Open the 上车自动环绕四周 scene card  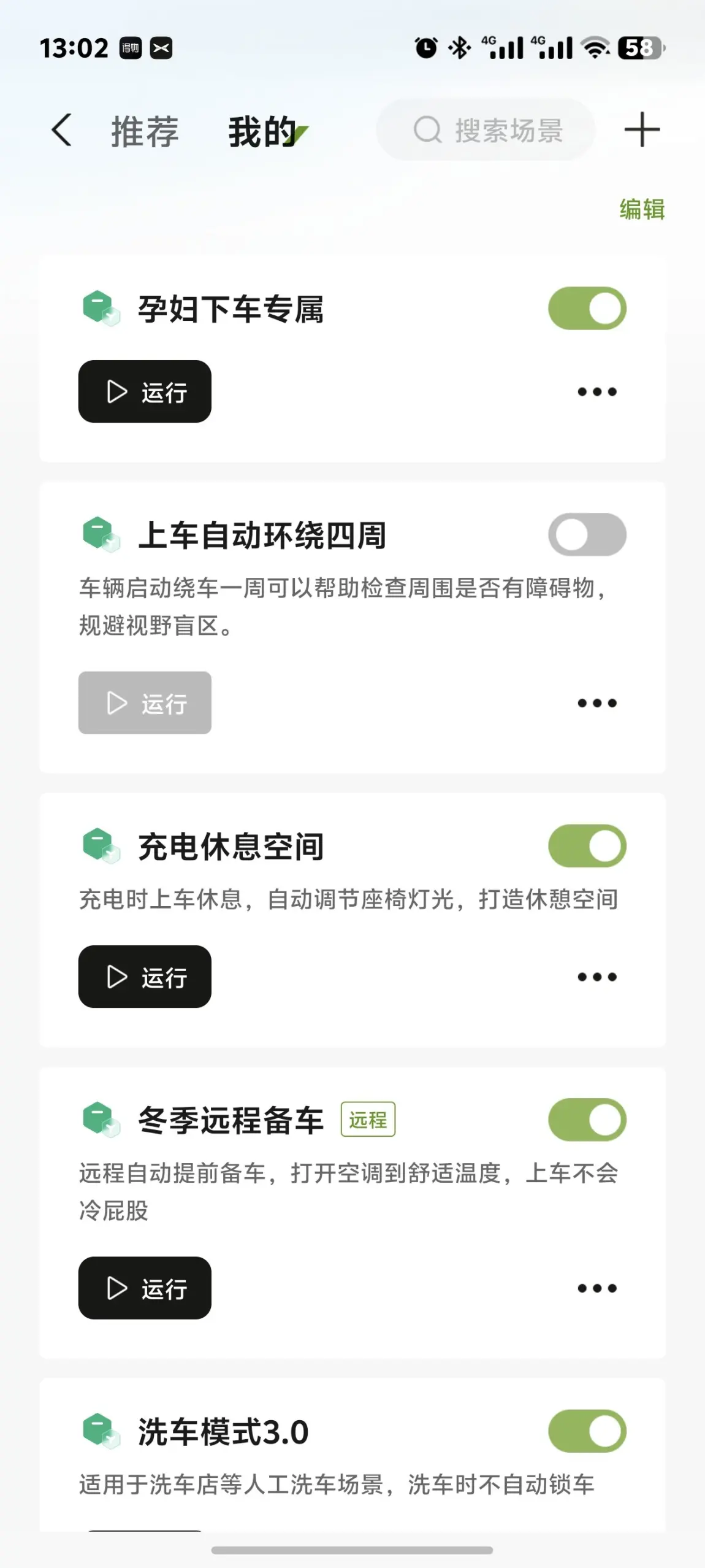352,627
